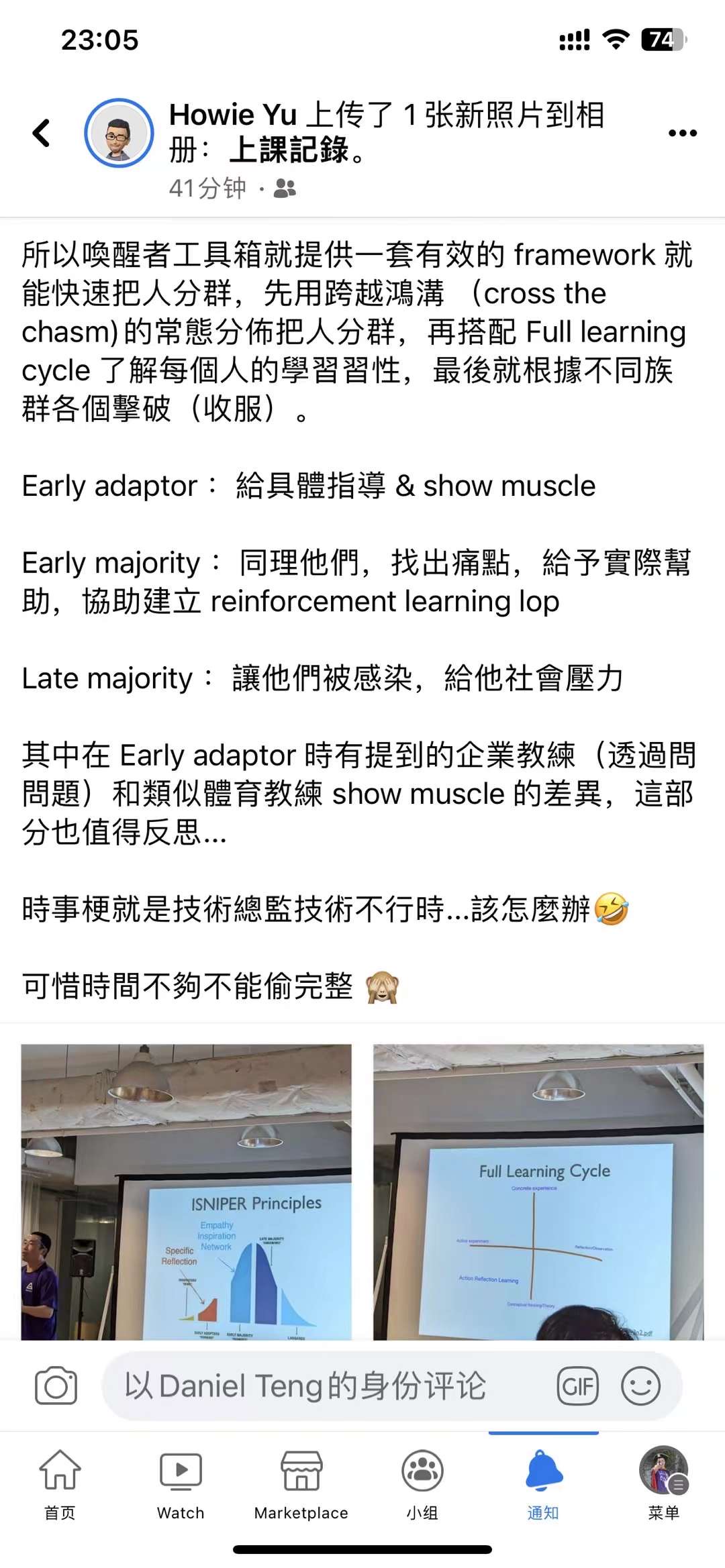Viewport: 725px width, 1568px height.
Task: Open the GIF picker
Action: 577,1386
